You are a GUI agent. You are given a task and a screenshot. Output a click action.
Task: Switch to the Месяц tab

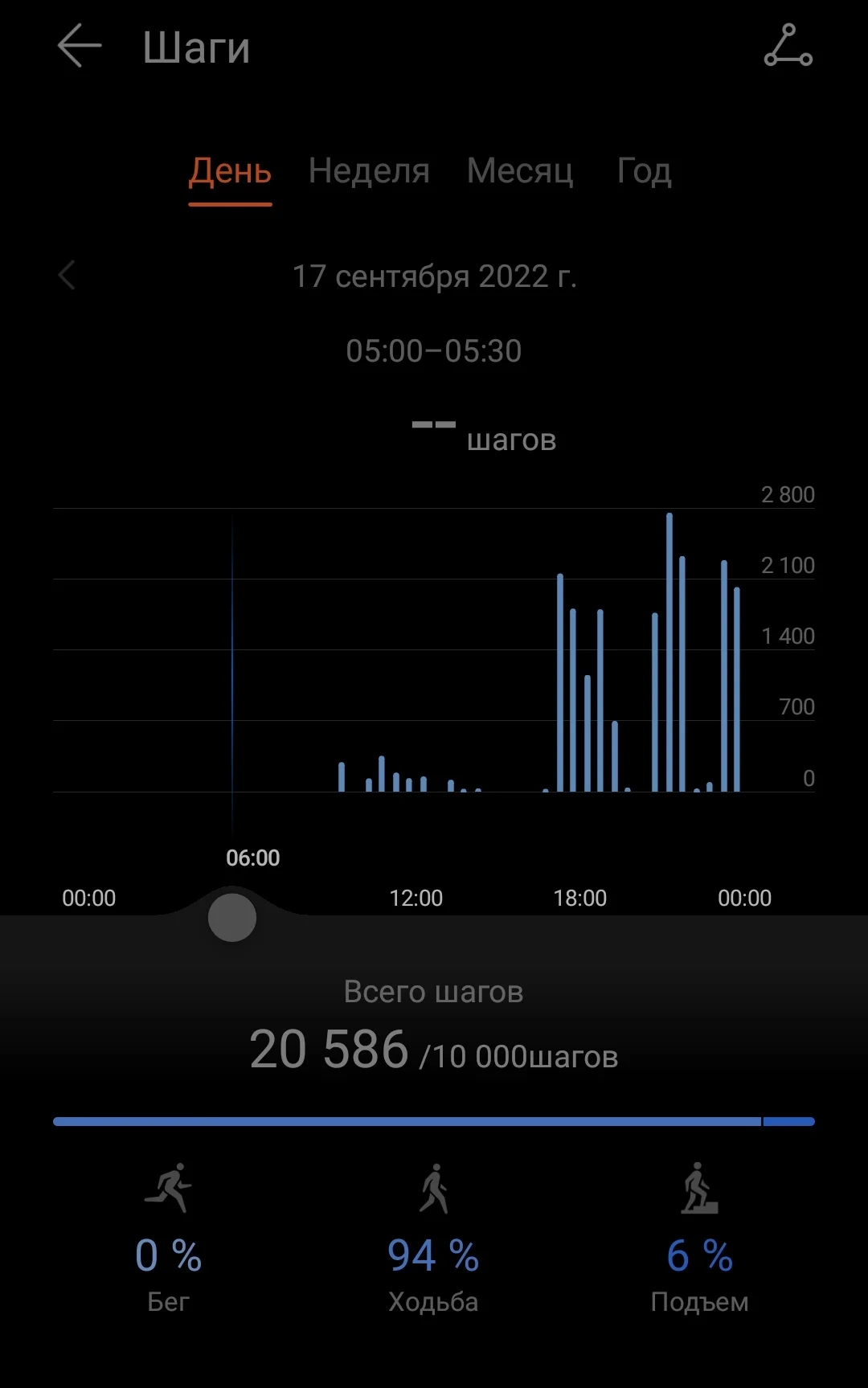520,171
